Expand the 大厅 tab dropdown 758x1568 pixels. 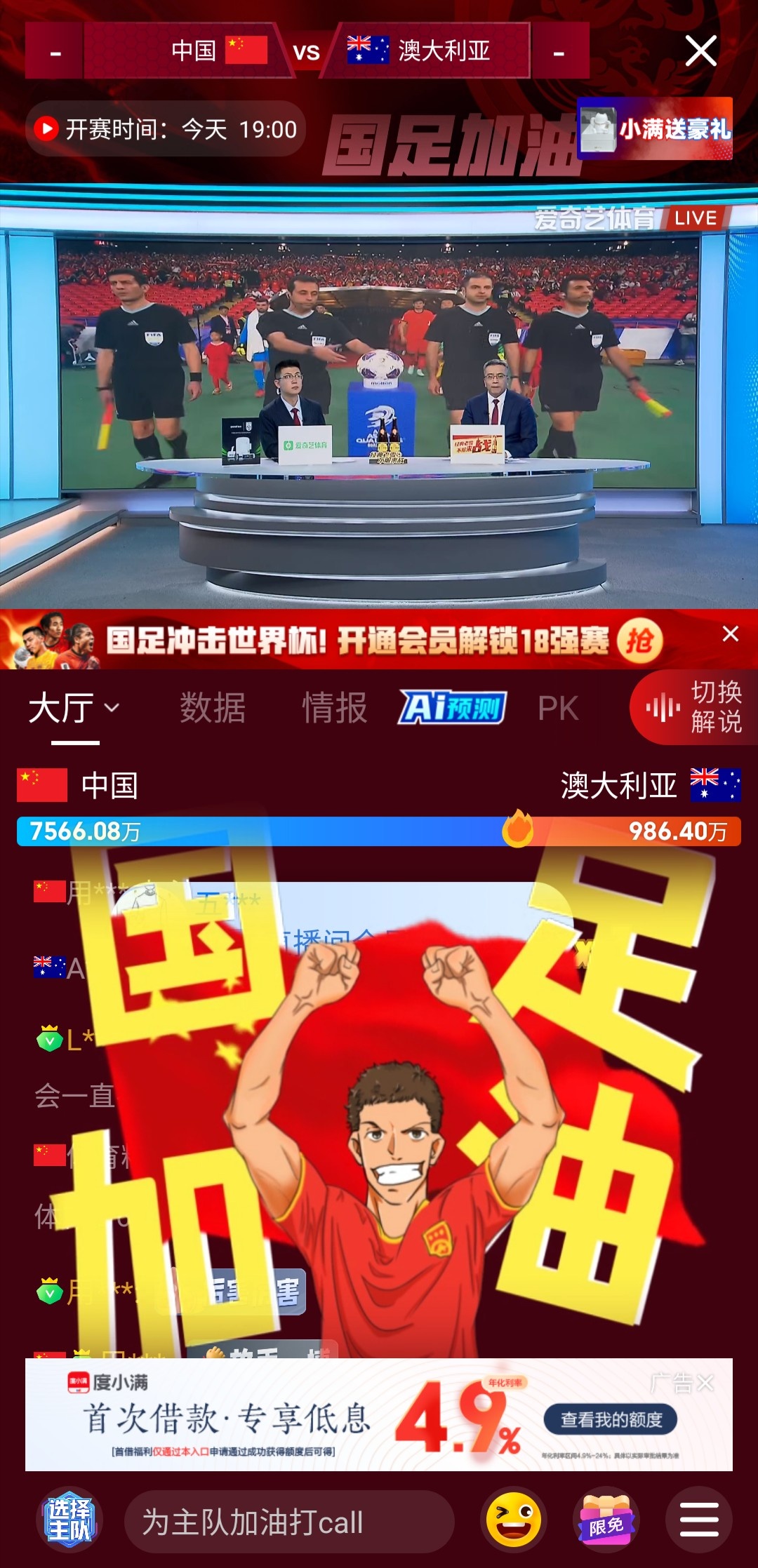(x=74, y=708)
